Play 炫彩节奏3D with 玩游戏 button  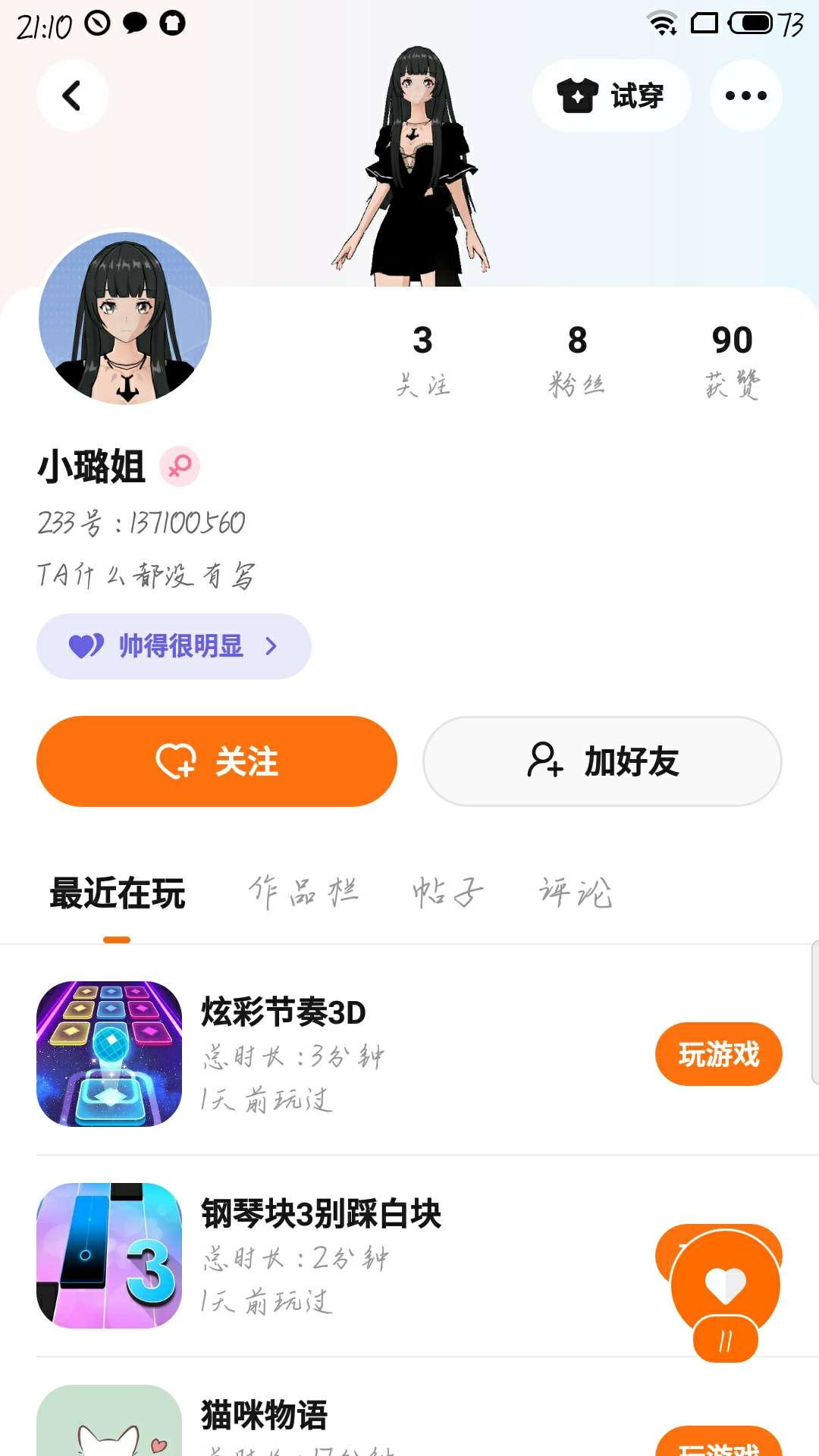[718, 1054]
